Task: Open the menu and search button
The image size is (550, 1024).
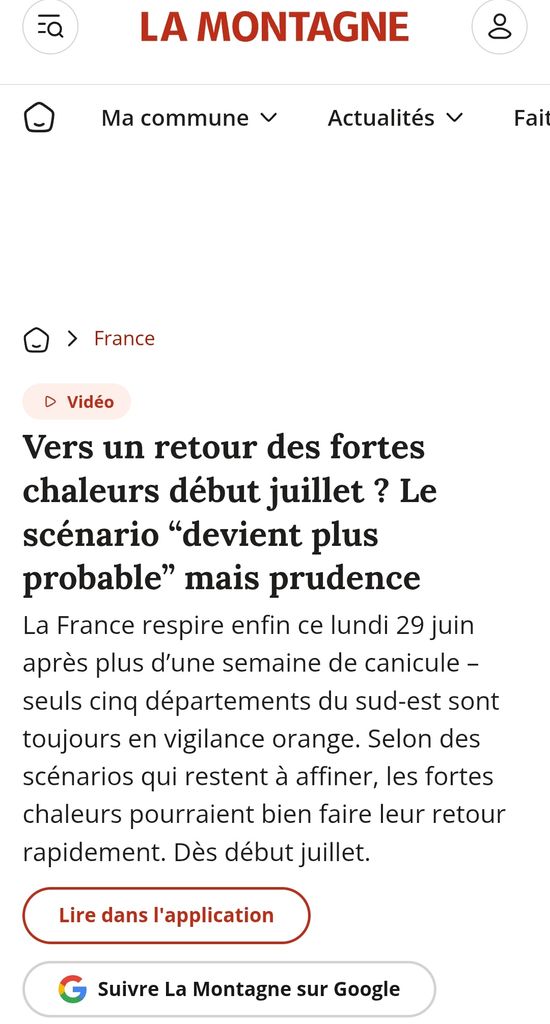Action: coord(50,27)
